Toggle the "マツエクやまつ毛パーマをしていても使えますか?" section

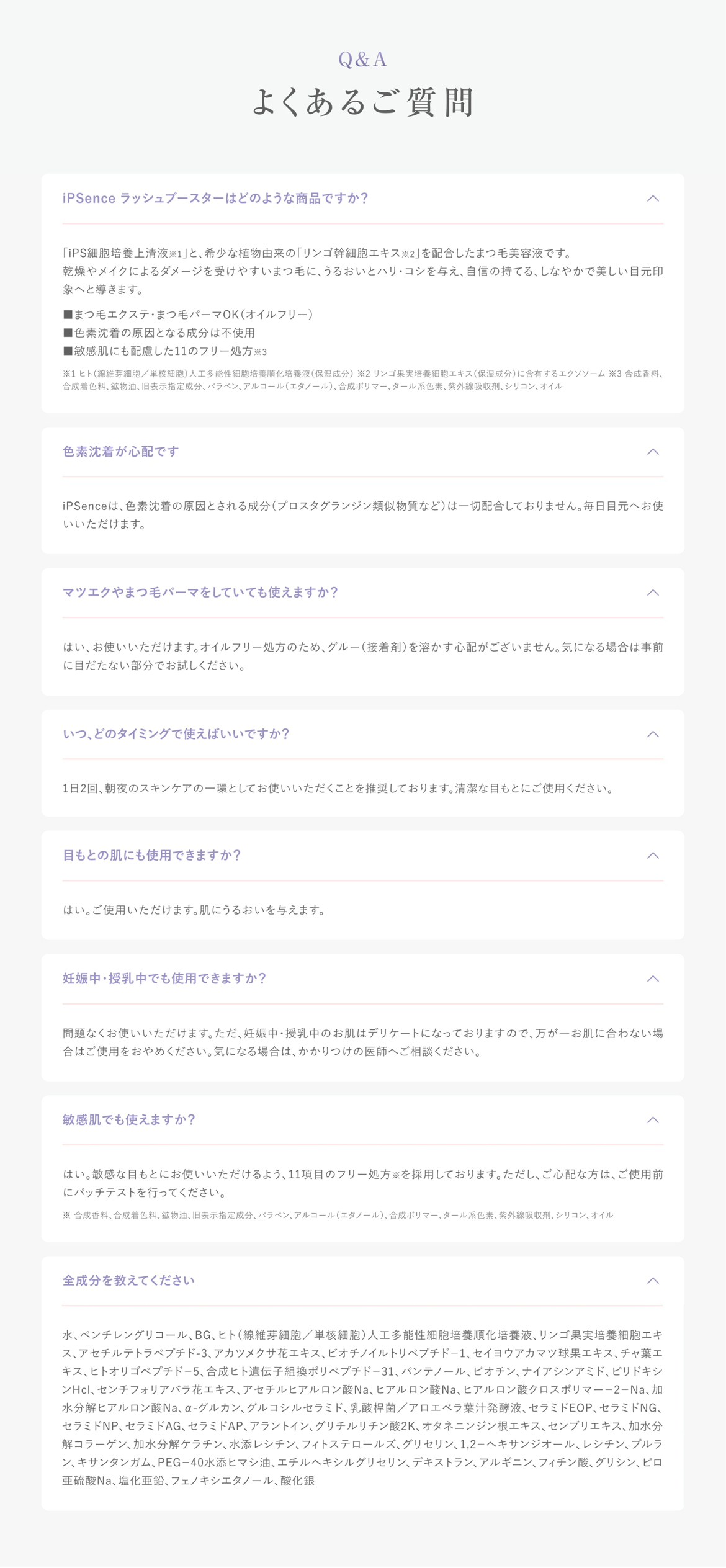point(652,593)
